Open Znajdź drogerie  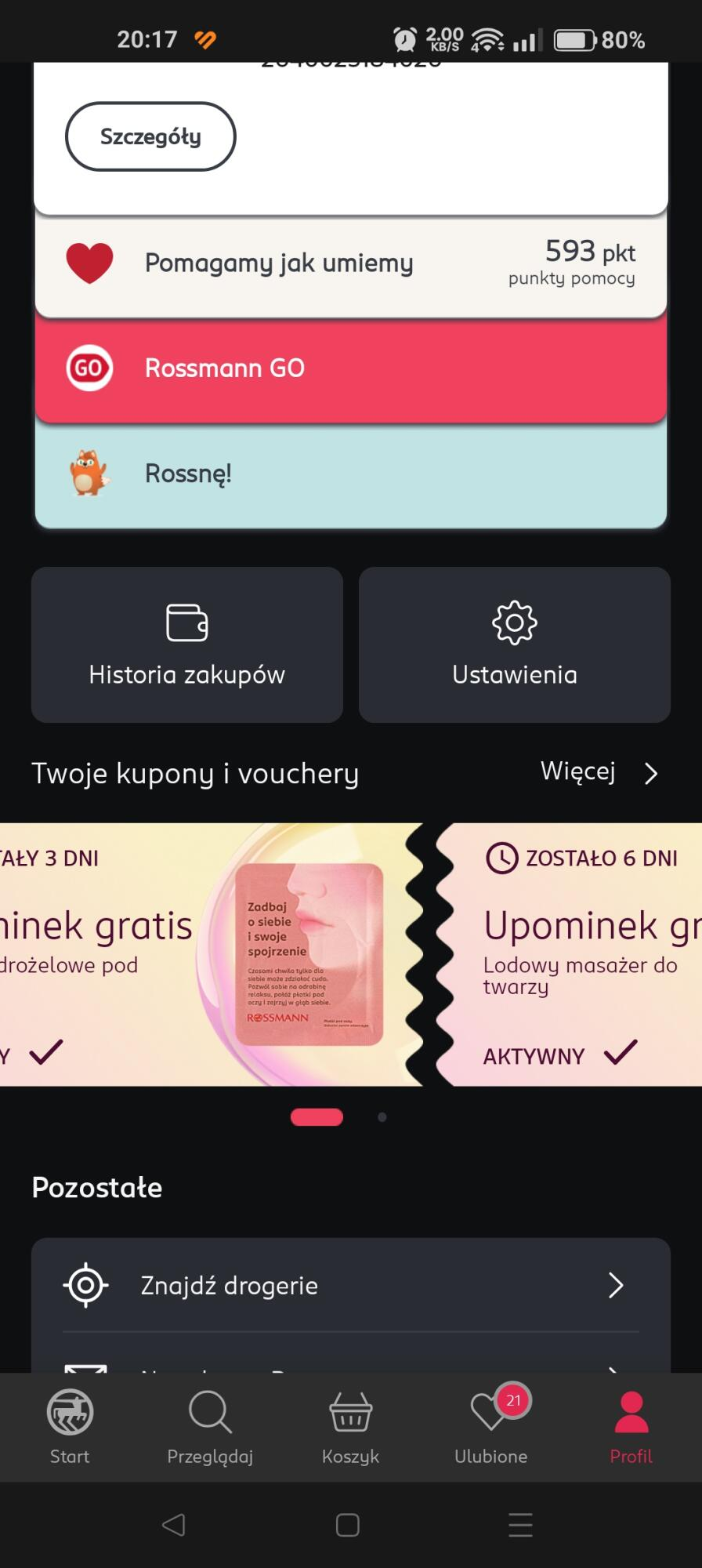[350, 1286]
